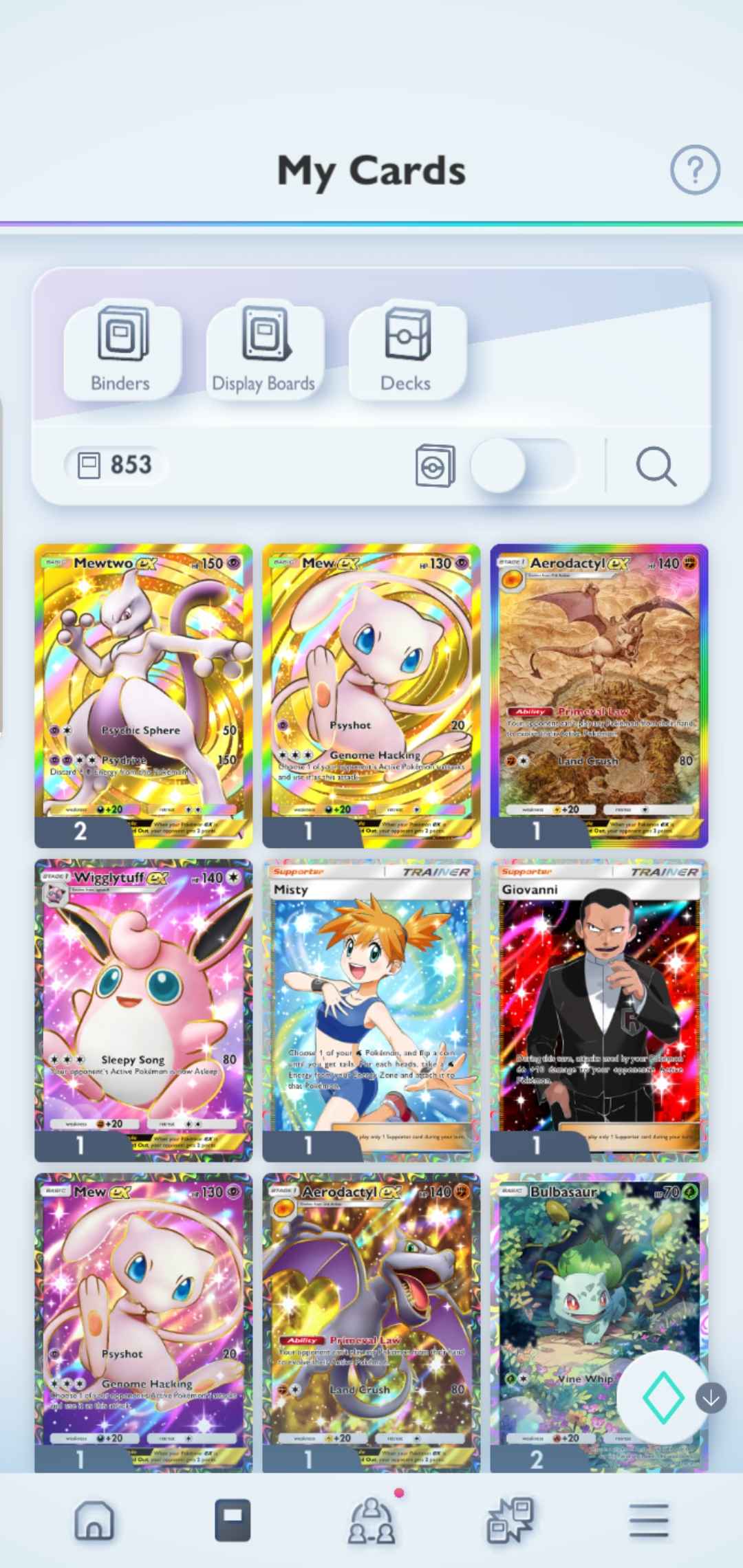This screenshot has width=743, height=1568.
Task: Open Decks
Action: (407, 351)
